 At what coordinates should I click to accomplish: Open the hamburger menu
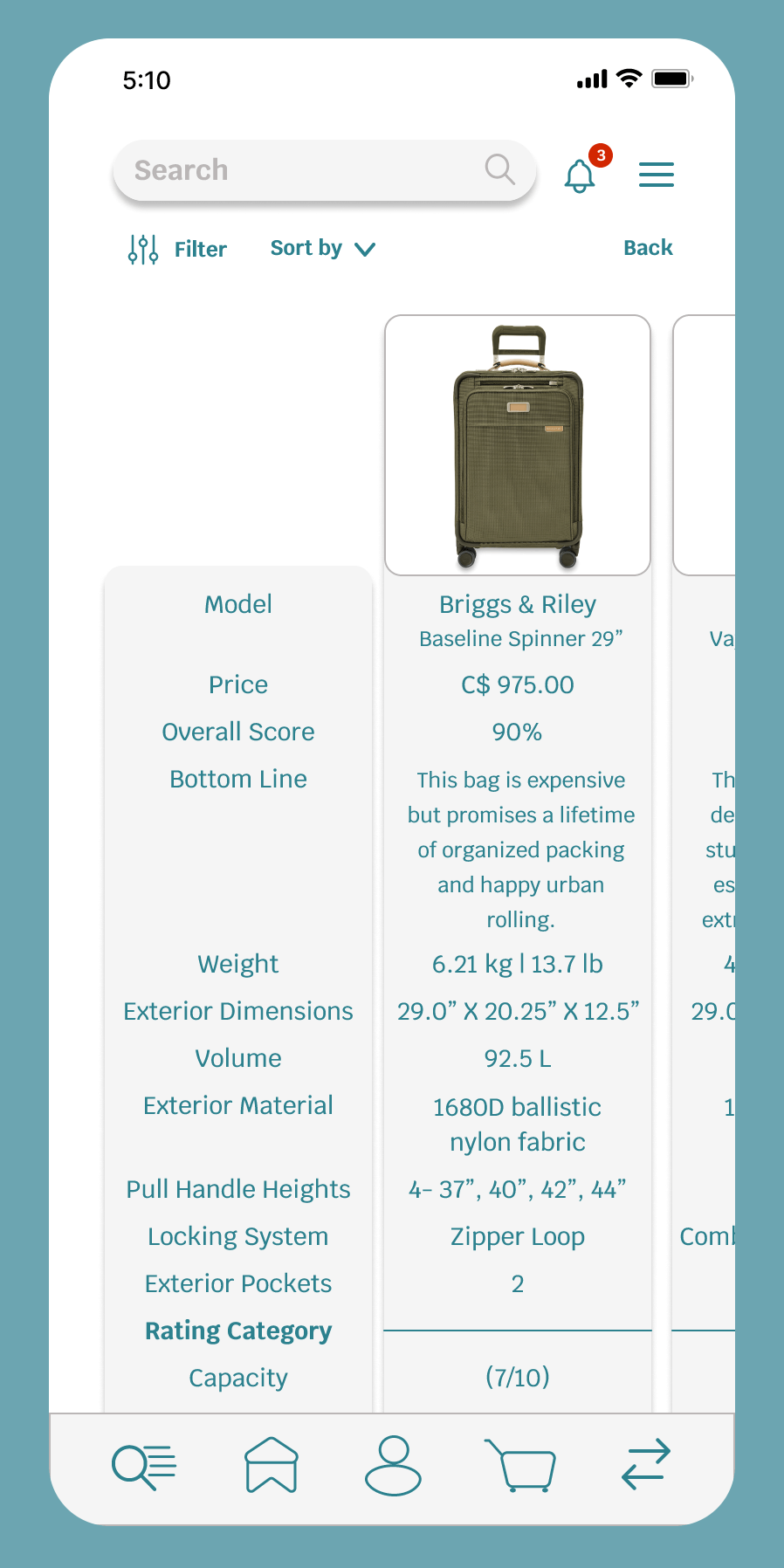[x=656, y=175]
